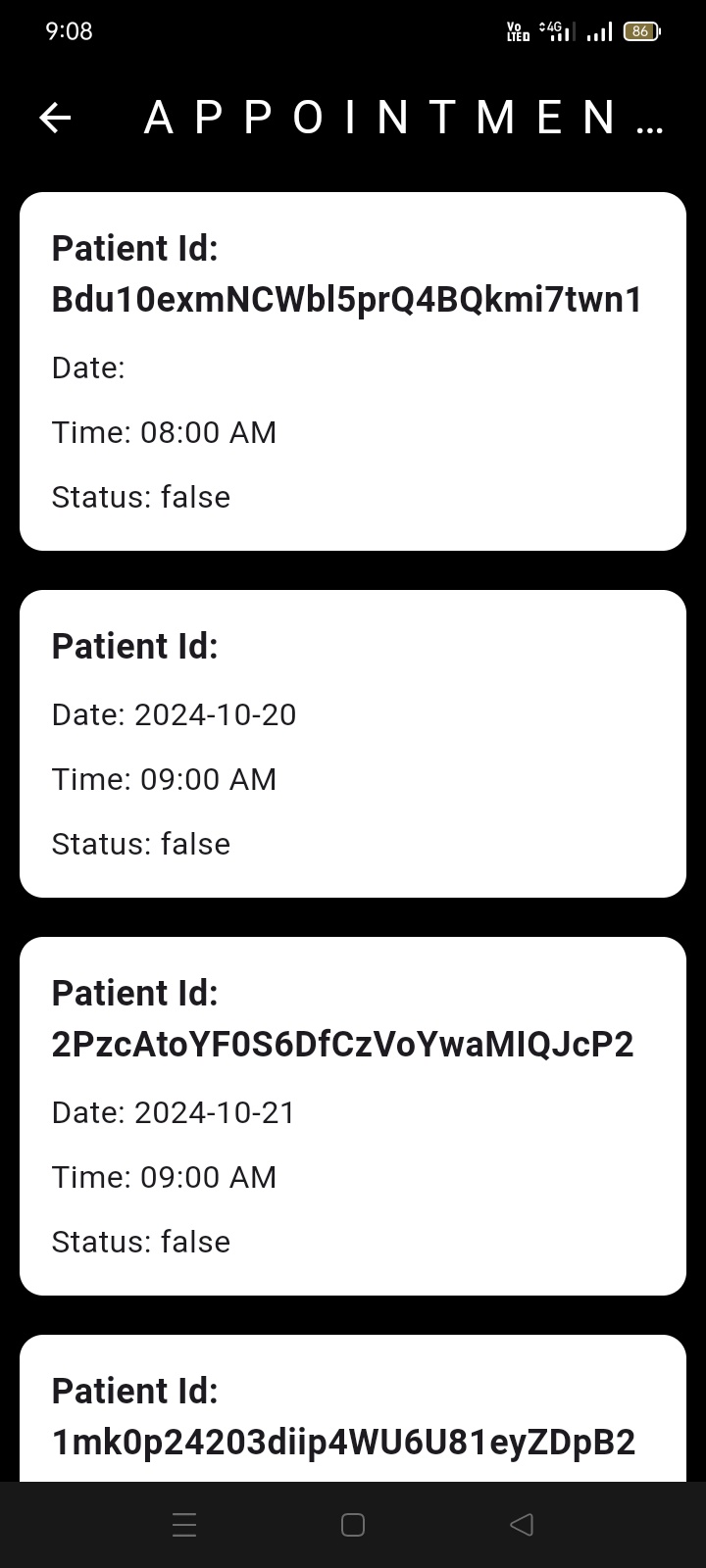Go back using the app bar arrow

[55, 119]
